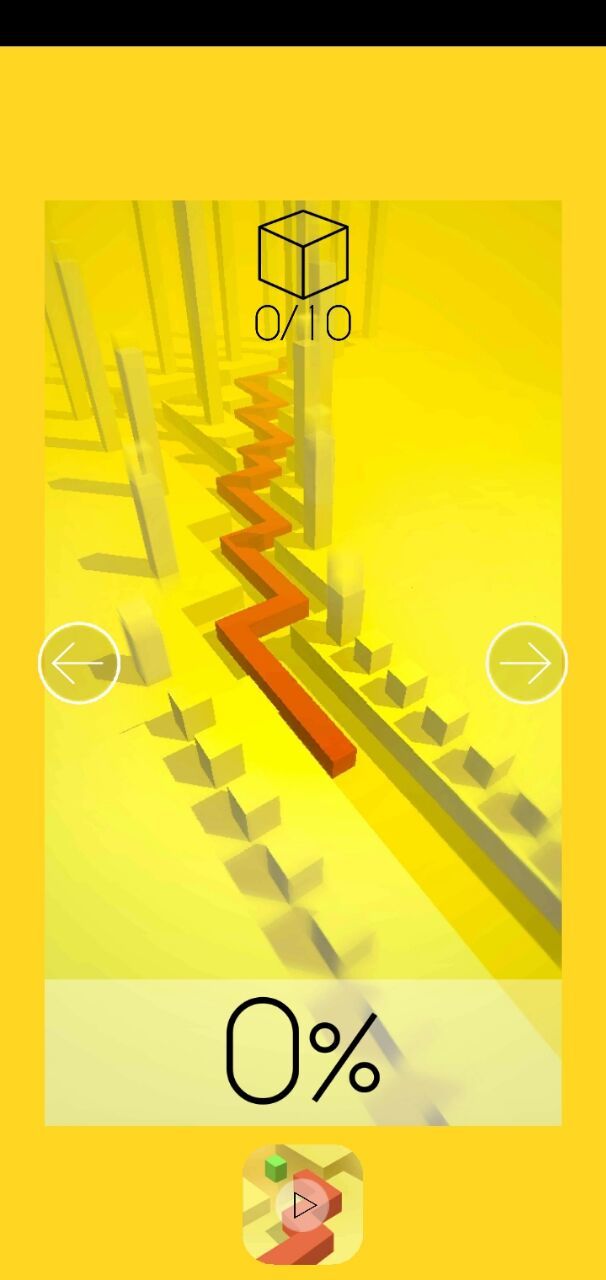Go to the previous level with left arrow

[79, 663]
